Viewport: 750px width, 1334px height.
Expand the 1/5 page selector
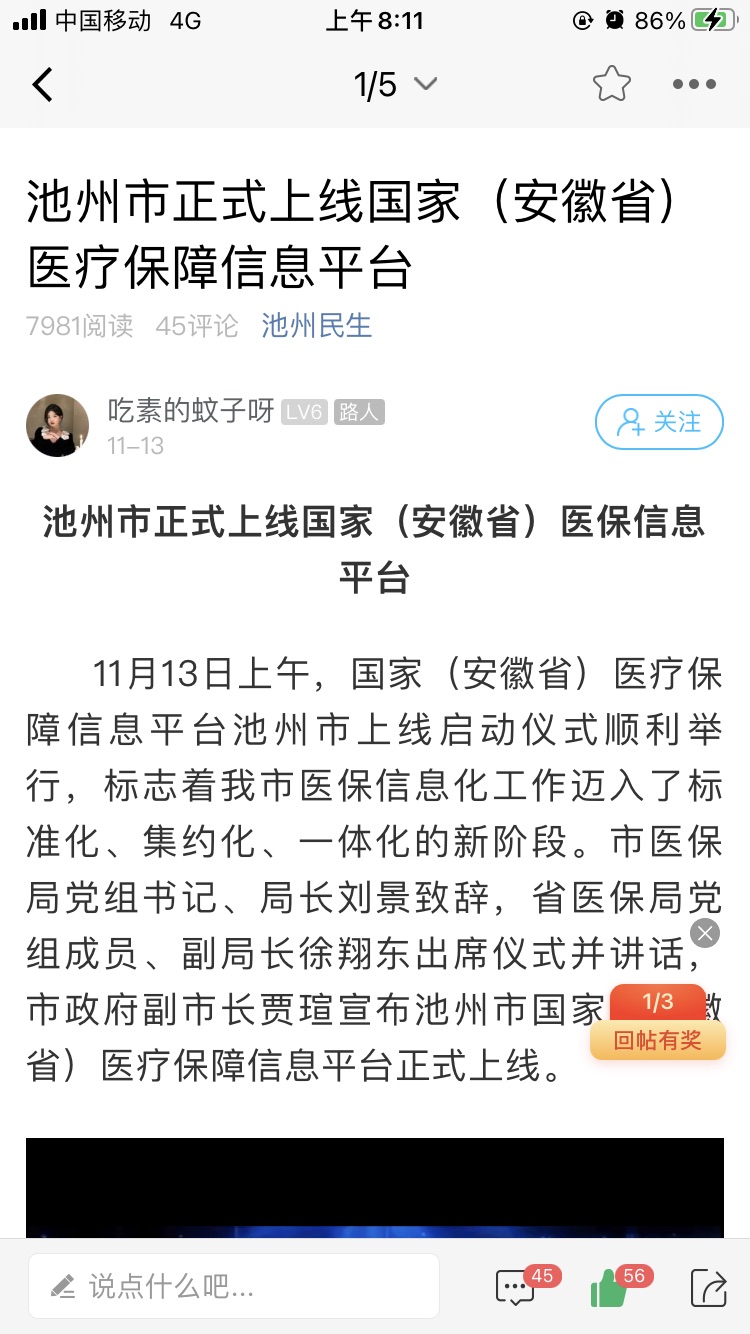point(396,85)
